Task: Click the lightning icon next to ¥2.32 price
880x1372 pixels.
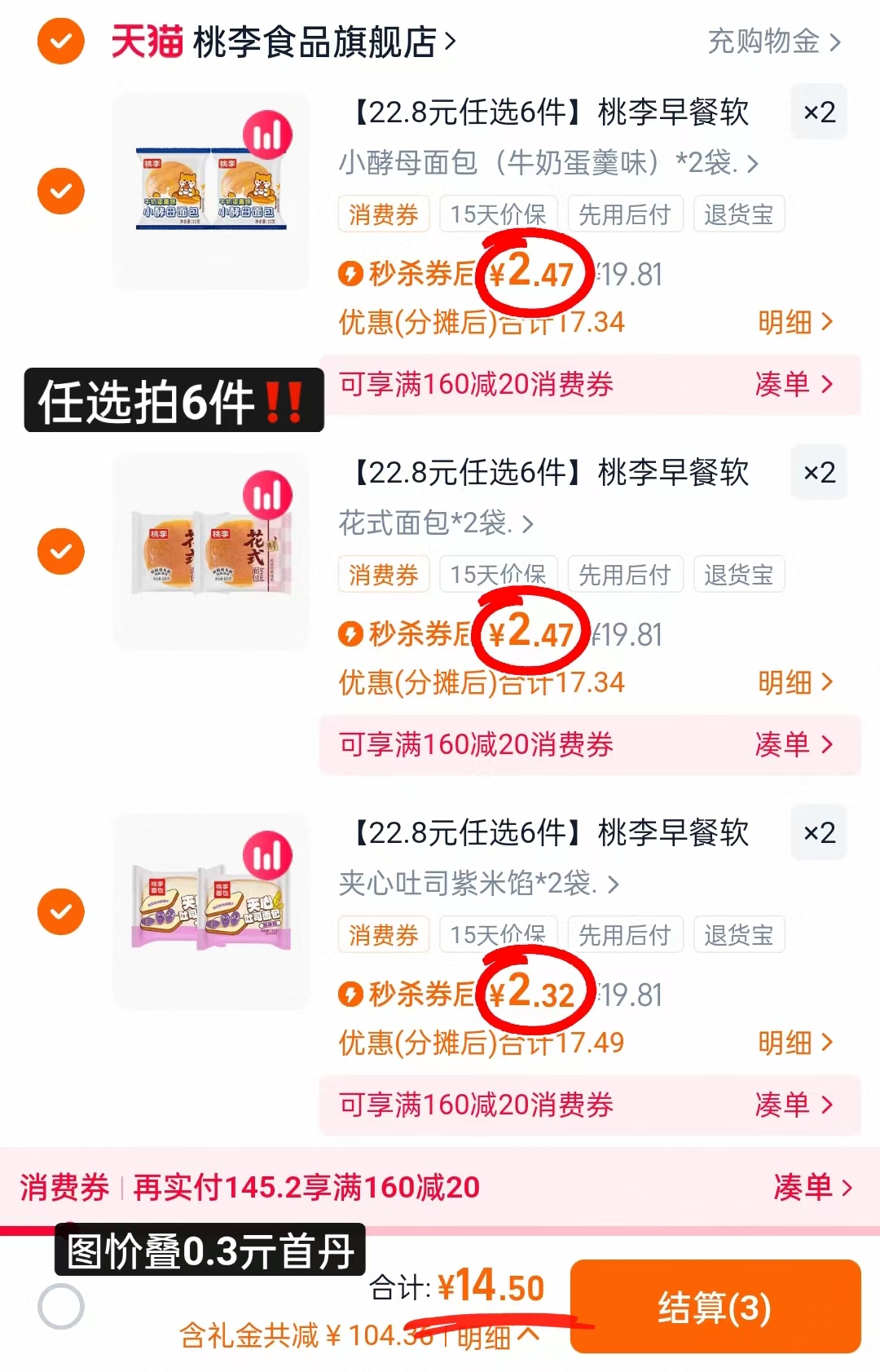Action: pos(352,995)
